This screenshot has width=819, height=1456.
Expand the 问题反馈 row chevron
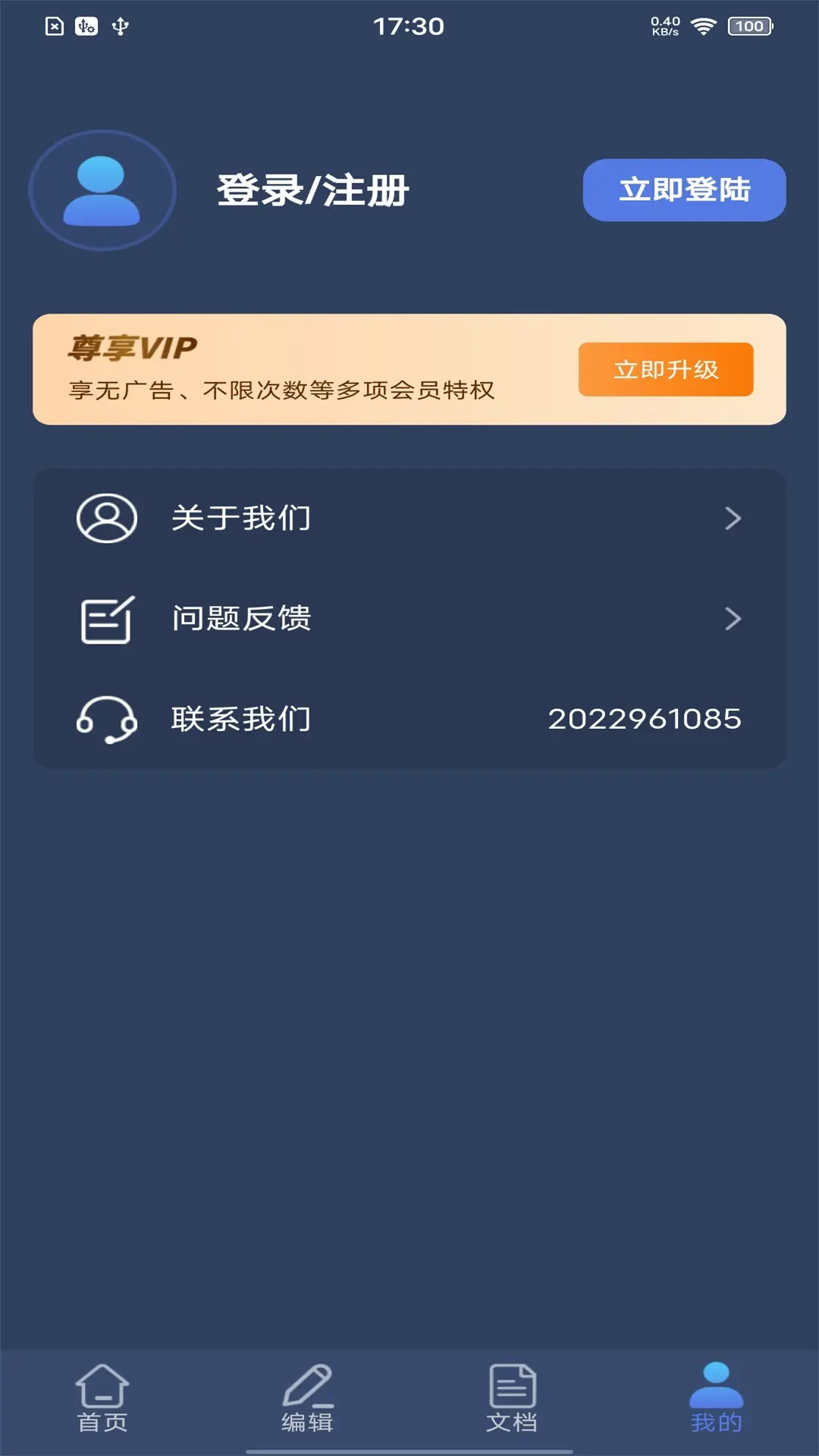coord(733,618)
